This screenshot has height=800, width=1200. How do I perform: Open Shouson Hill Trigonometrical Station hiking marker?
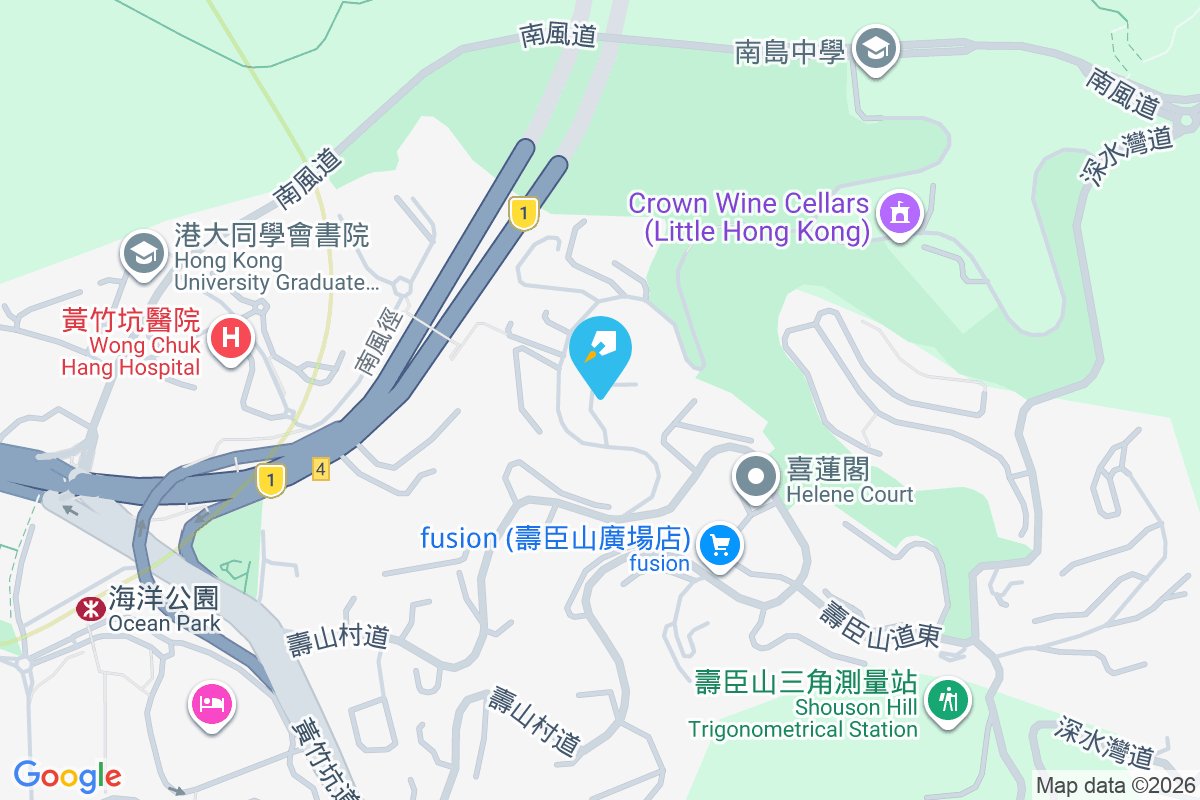(947, 698)
